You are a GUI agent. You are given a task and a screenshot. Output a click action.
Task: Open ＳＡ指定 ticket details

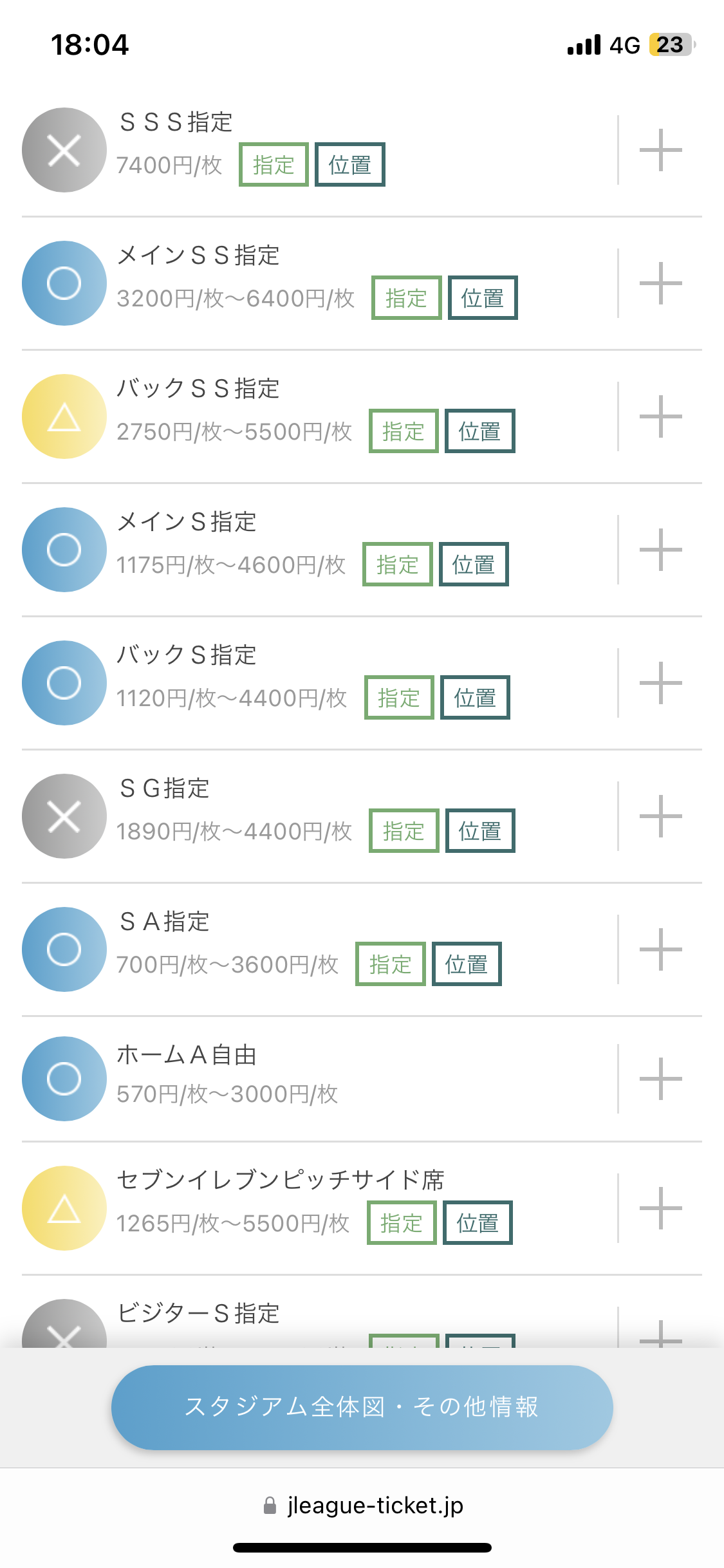660,949
